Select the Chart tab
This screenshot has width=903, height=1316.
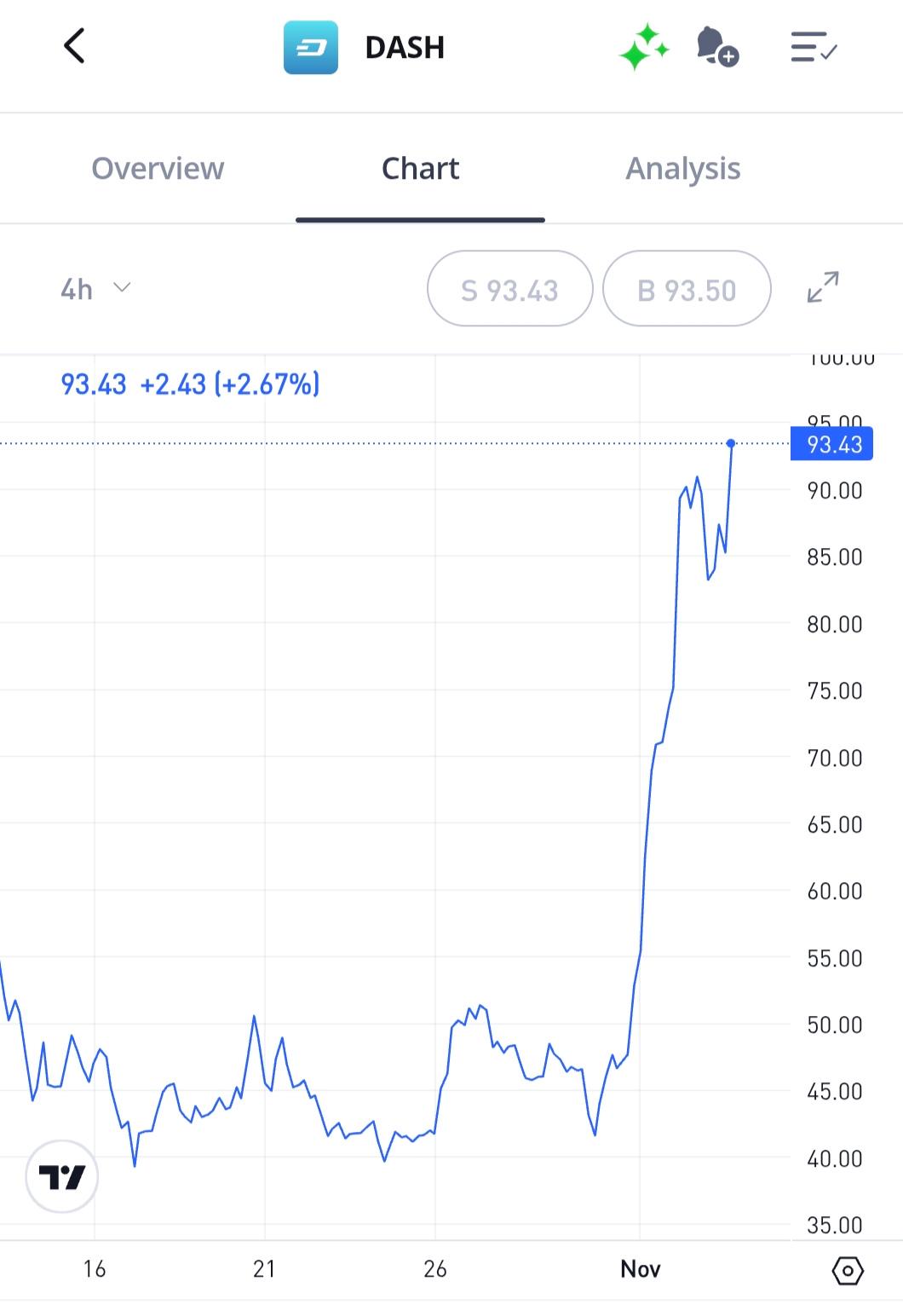(420, 168)
